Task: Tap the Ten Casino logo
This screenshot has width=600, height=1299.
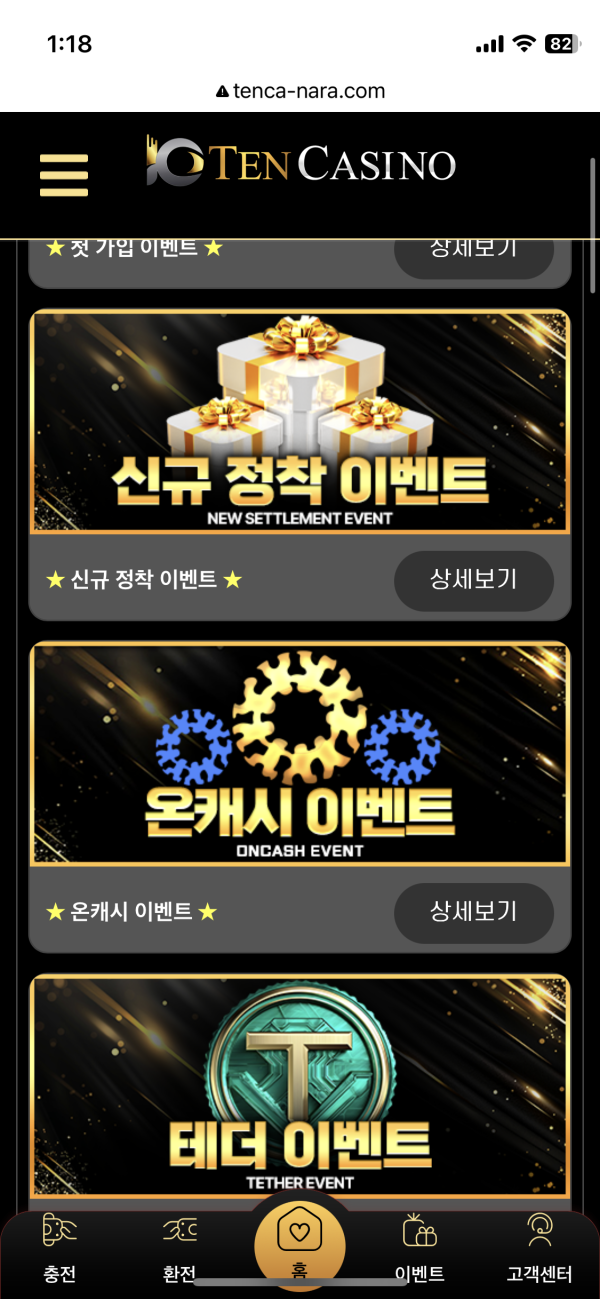Action: [302, 162]
